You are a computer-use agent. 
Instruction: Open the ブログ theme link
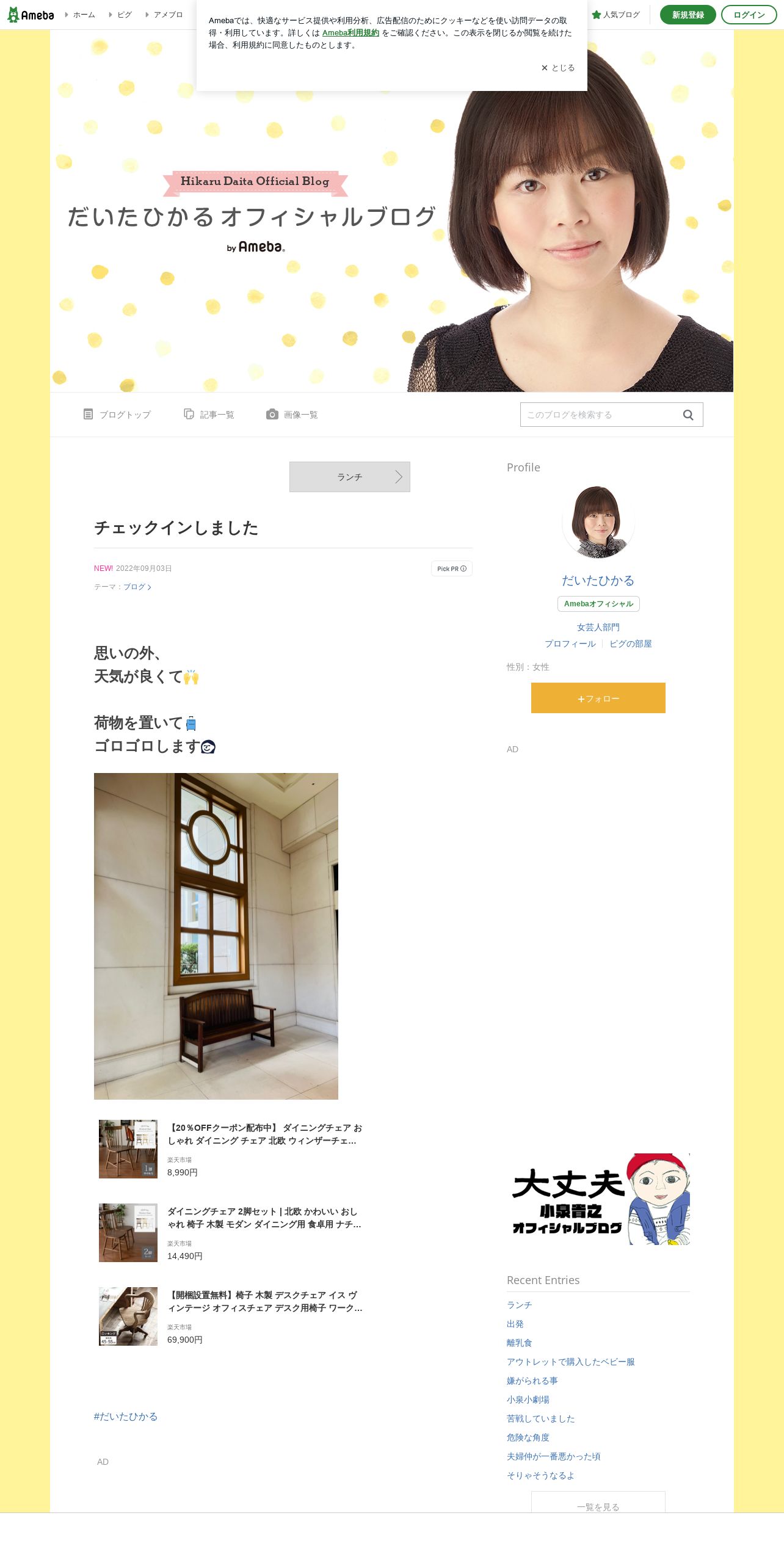click(x=137, y=587)
